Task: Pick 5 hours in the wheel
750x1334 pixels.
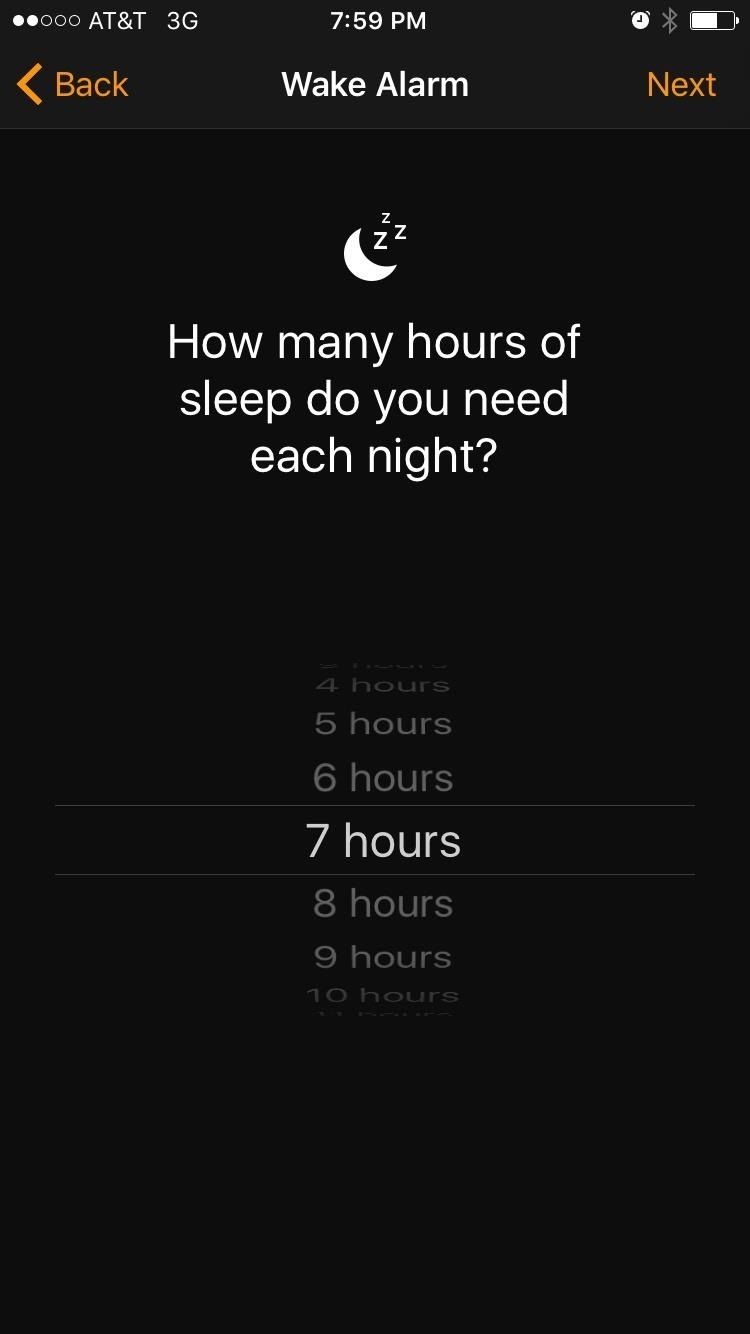Action: pyautogui.click(x=383, y=723)
